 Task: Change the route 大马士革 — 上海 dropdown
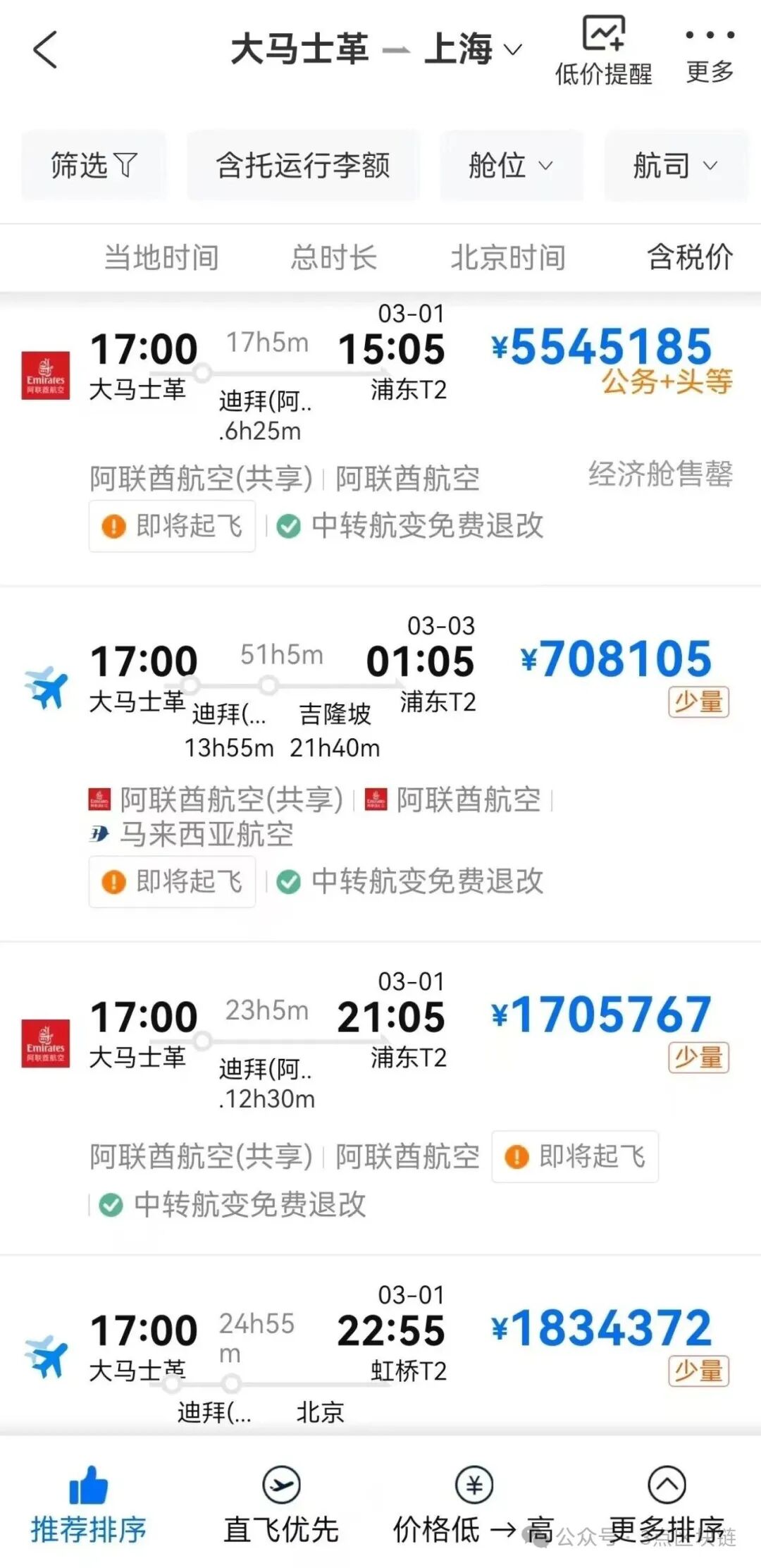[x=376, y=50]
